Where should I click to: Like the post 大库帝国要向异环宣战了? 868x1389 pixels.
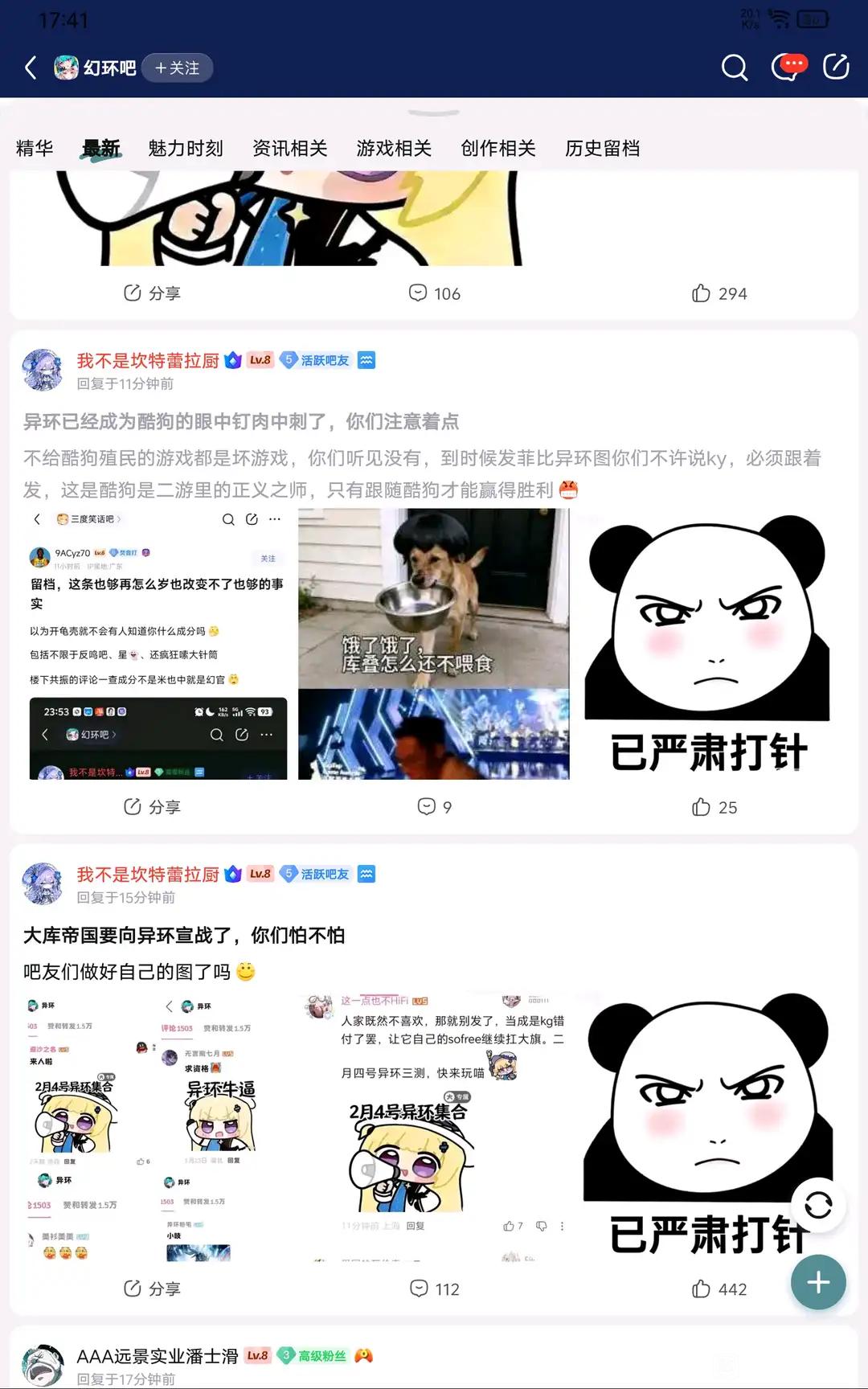[719, 1289]
